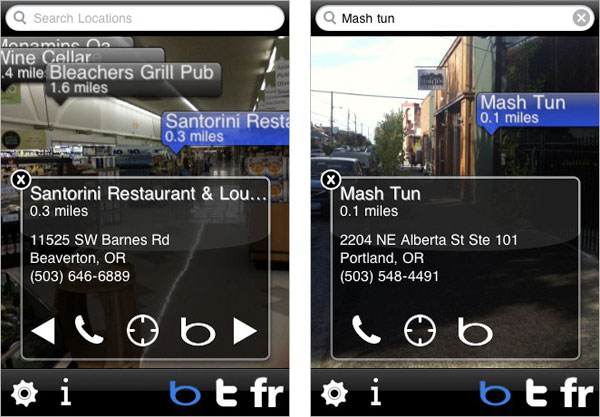Open Bing details in the Santorini card

click(197, 329)
